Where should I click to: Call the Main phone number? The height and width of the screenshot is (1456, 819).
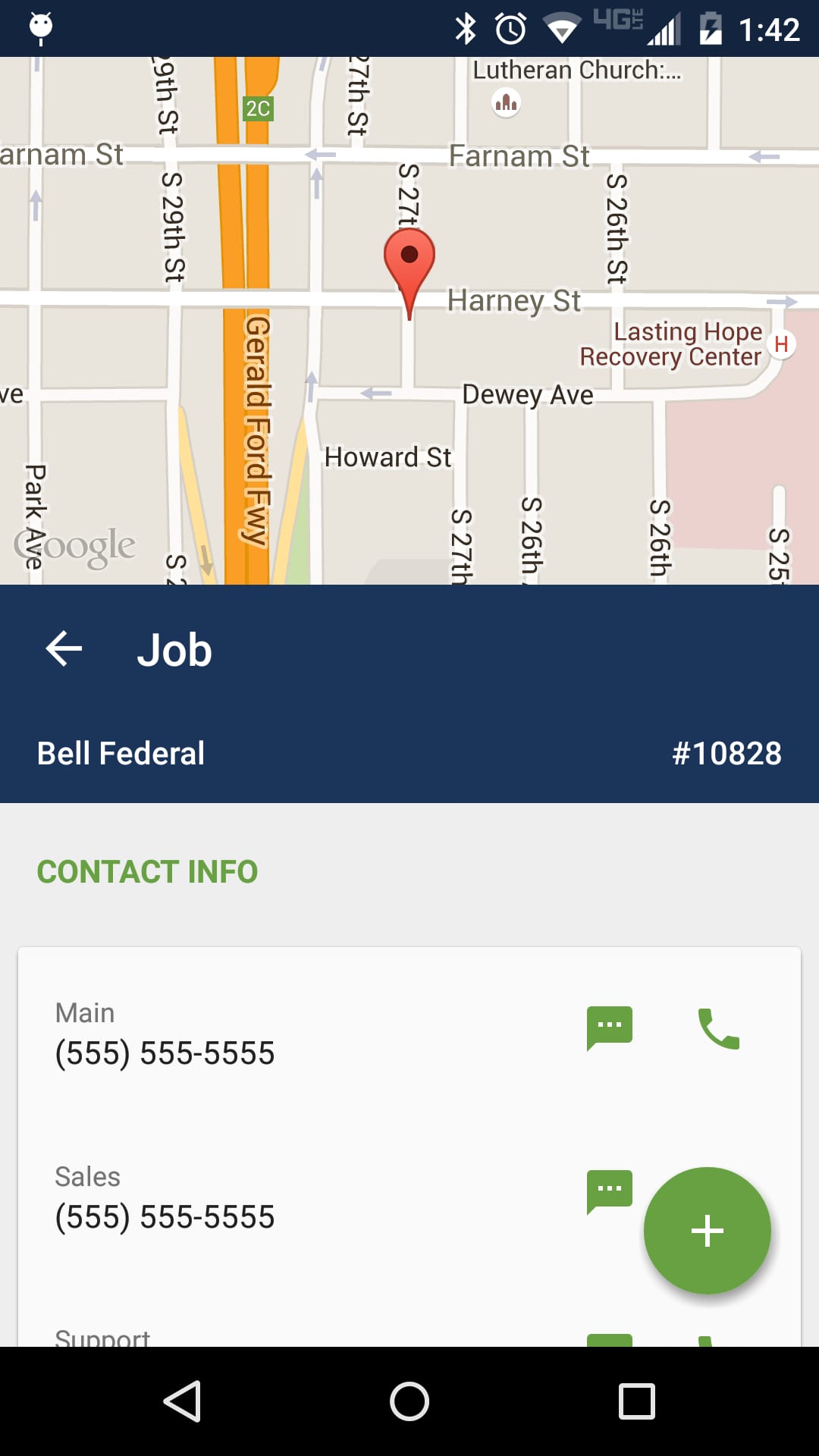coord(718,1026)
